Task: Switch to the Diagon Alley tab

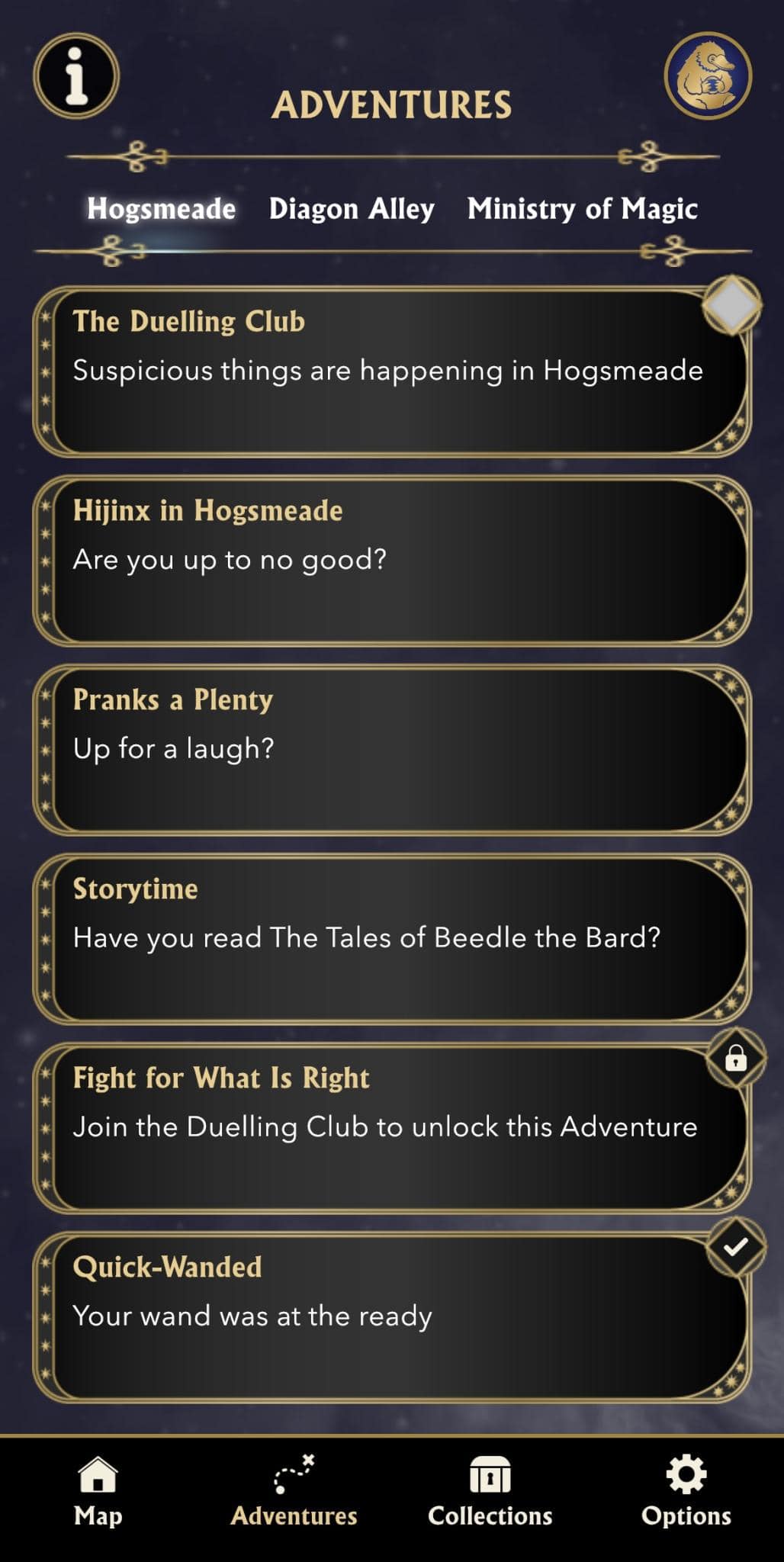Action: click(x=352, y=208)
